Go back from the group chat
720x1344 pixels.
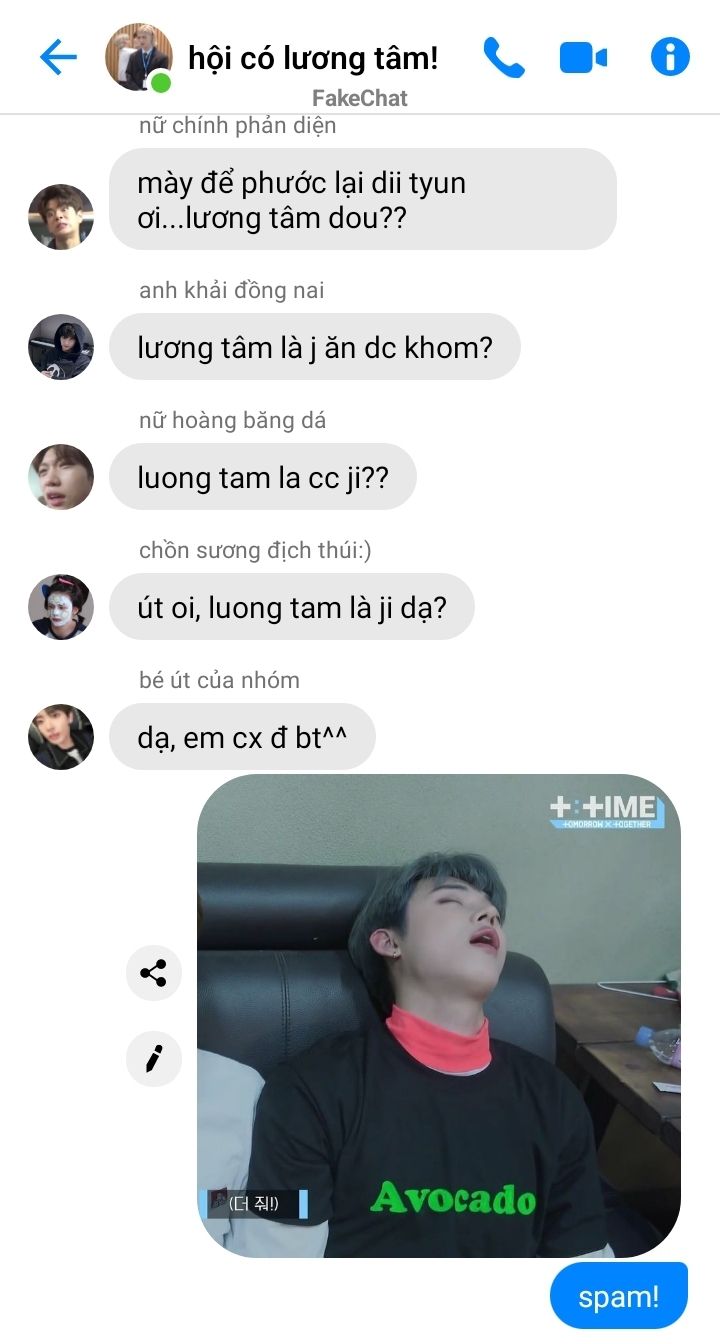[58, 58]
